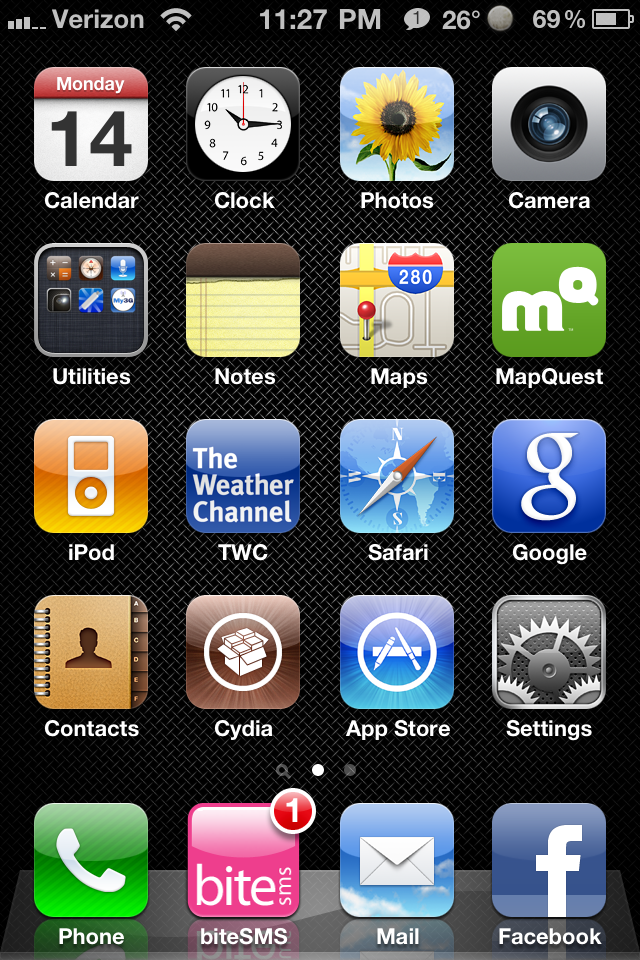Screen dimensions: 640x960
Task: Open the Google app
Action: (x=549, y=476)
